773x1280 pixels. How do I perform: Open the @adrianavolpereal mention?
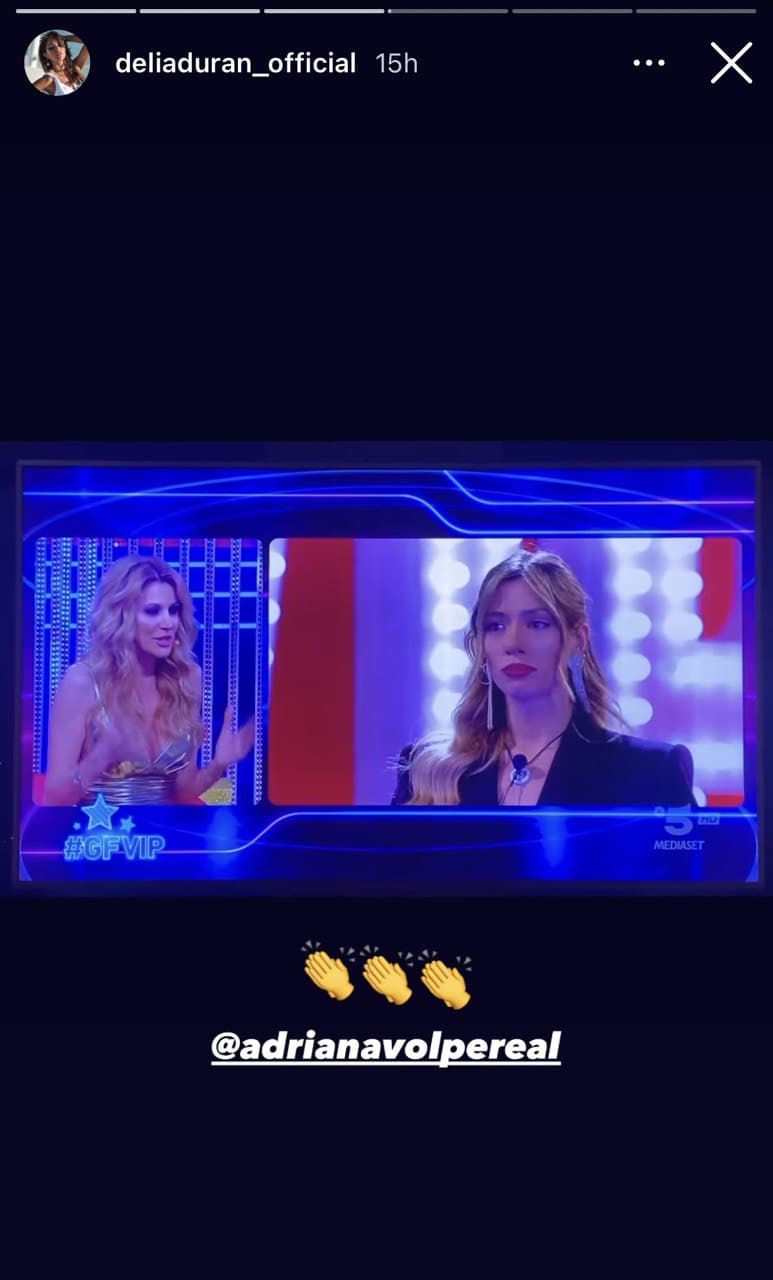tap(386, 1046)
